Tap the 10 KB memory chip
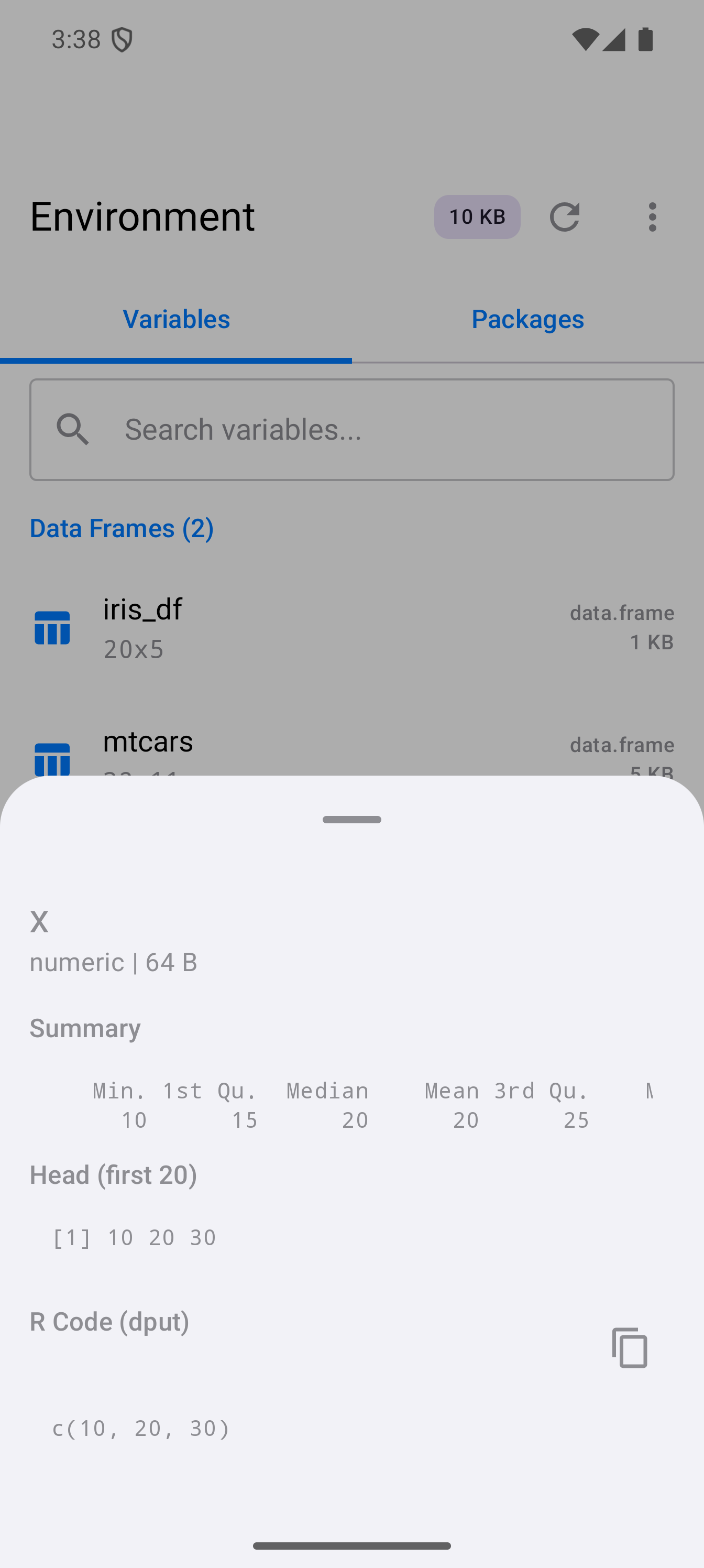This screenshot has width=704, height=1568. (477, 216)
